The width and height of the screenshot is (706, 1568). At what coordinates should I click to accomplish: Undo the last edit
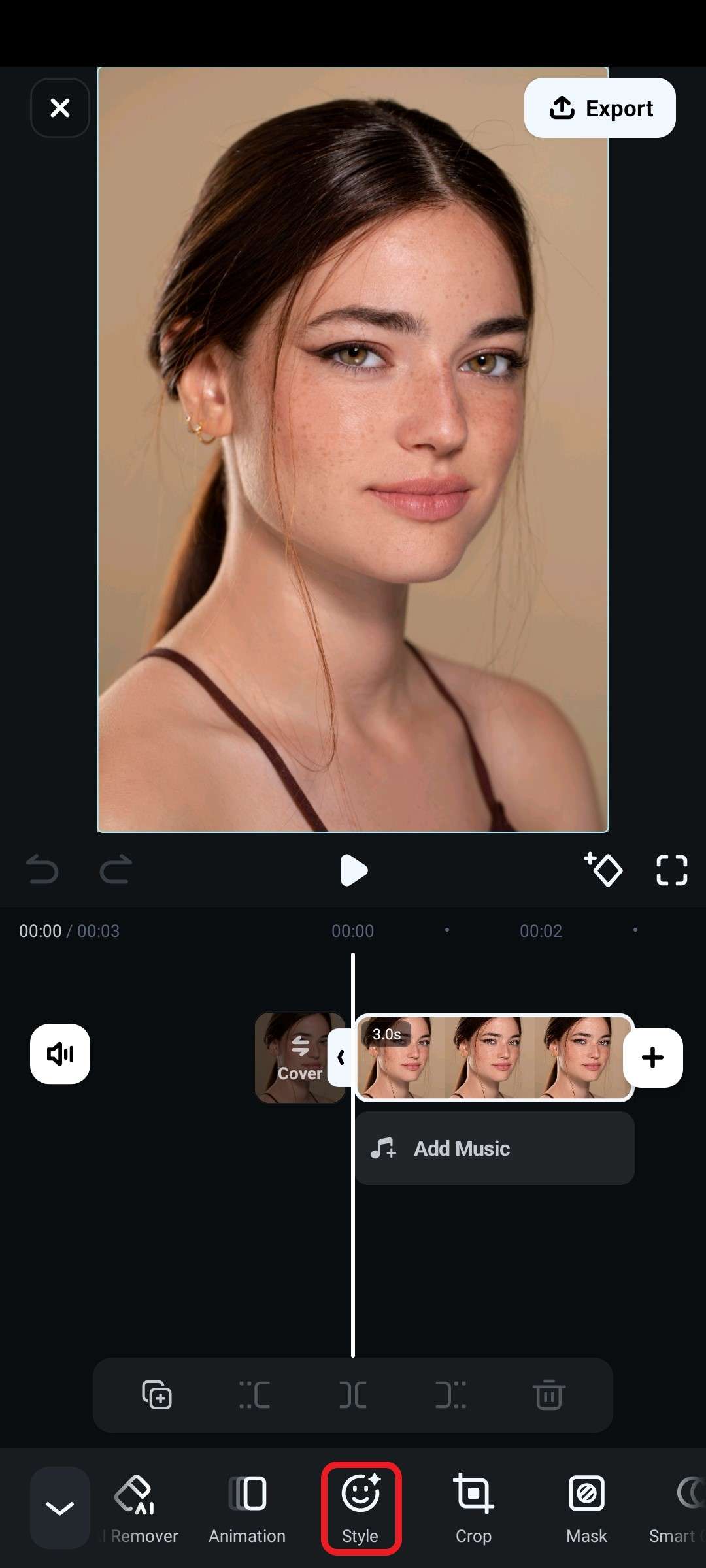(x=42, y=870)
